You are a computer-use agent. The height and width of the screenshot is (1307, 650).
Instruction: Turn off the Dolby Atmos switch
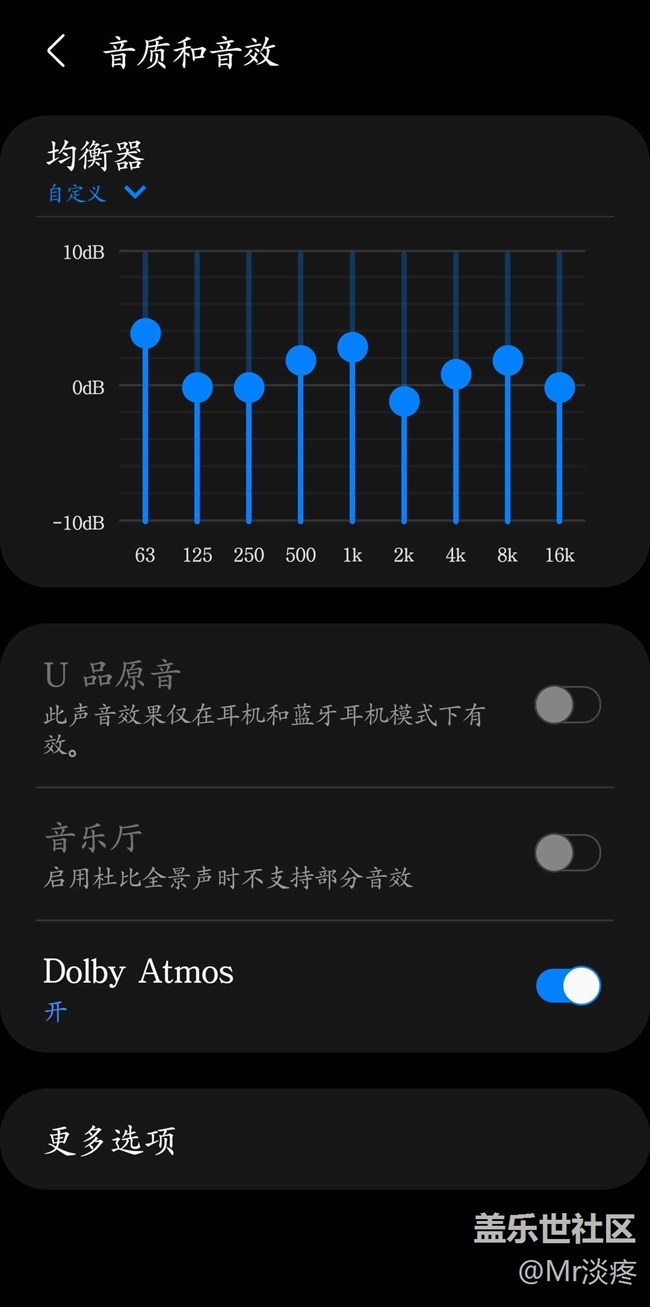coord(567,985)
